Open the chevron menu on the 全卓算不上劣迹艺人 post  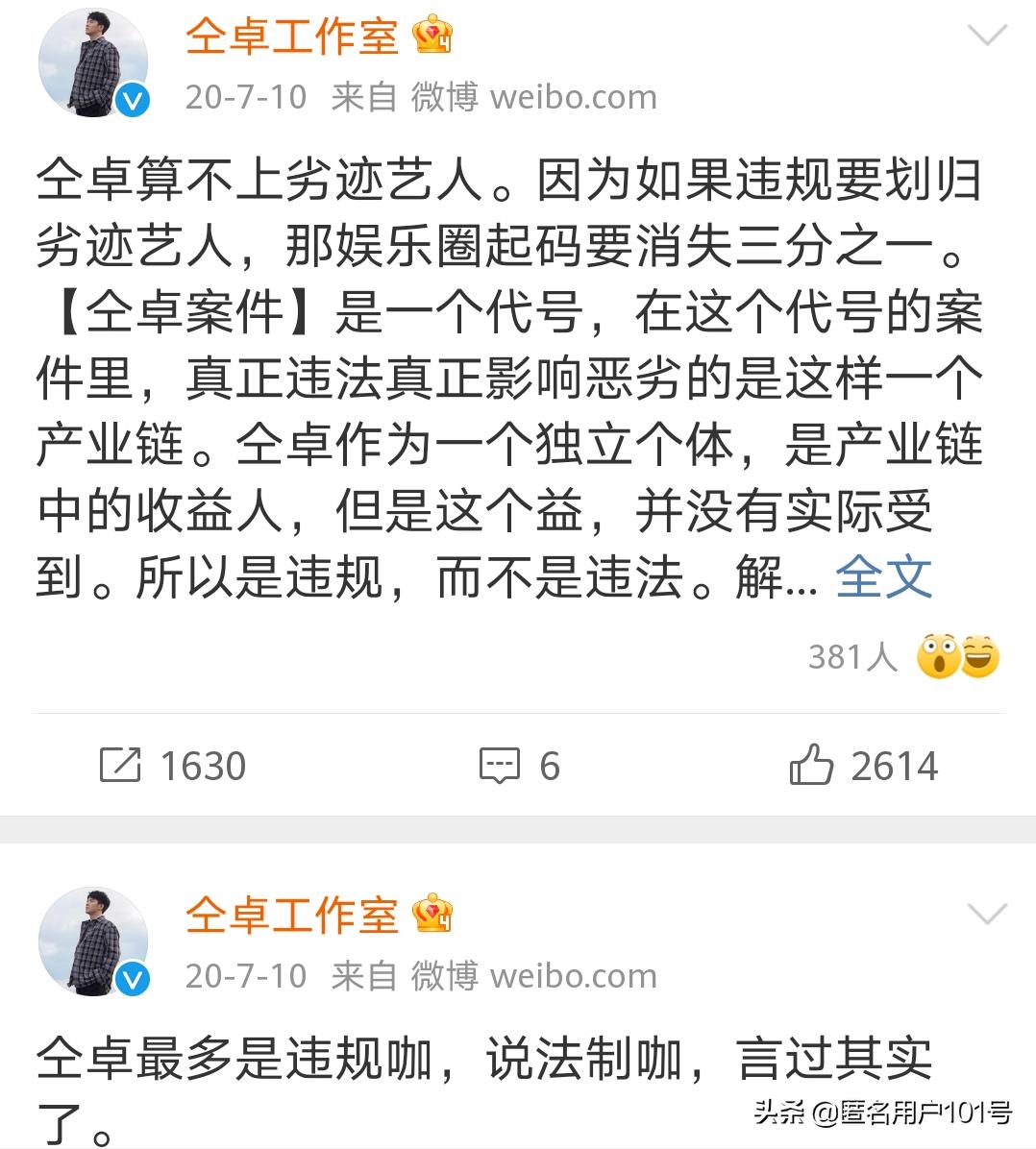click(986, 37)
